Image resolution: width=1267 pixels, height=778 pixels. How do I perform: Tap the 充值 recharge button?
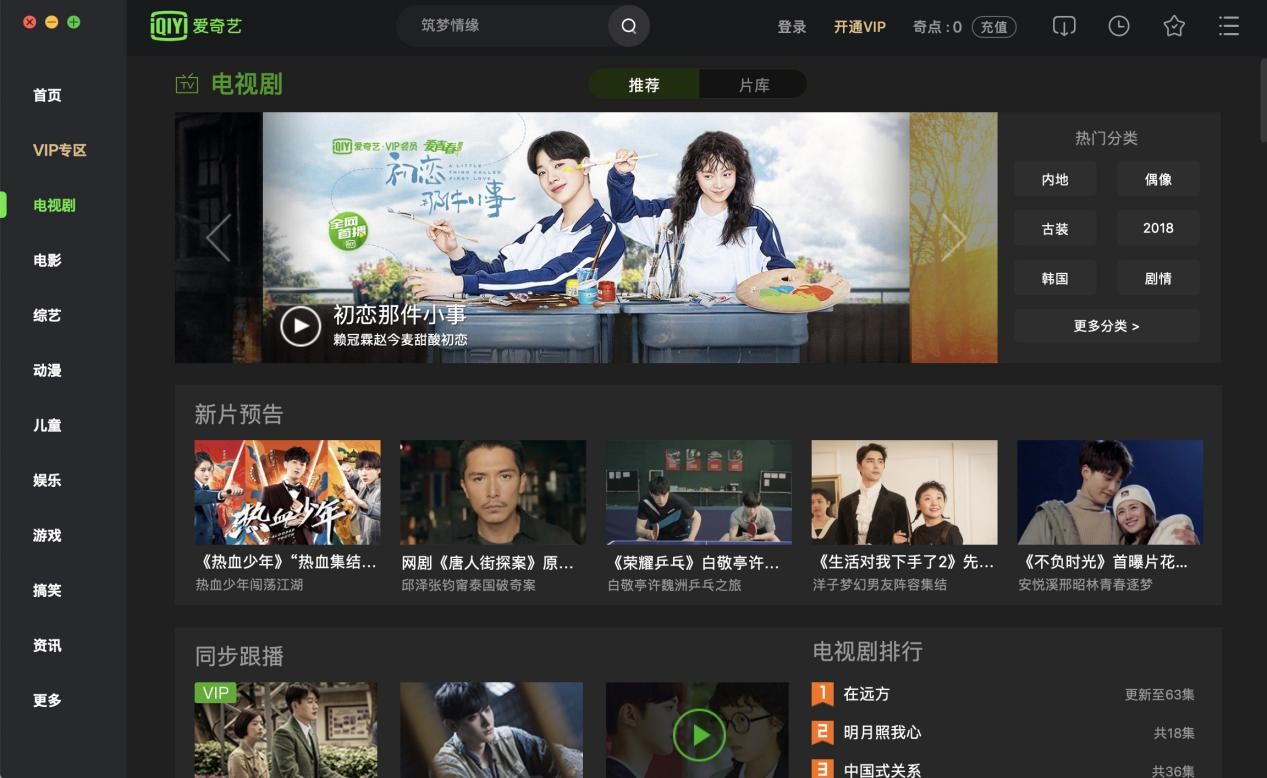(x=993, y=27)
